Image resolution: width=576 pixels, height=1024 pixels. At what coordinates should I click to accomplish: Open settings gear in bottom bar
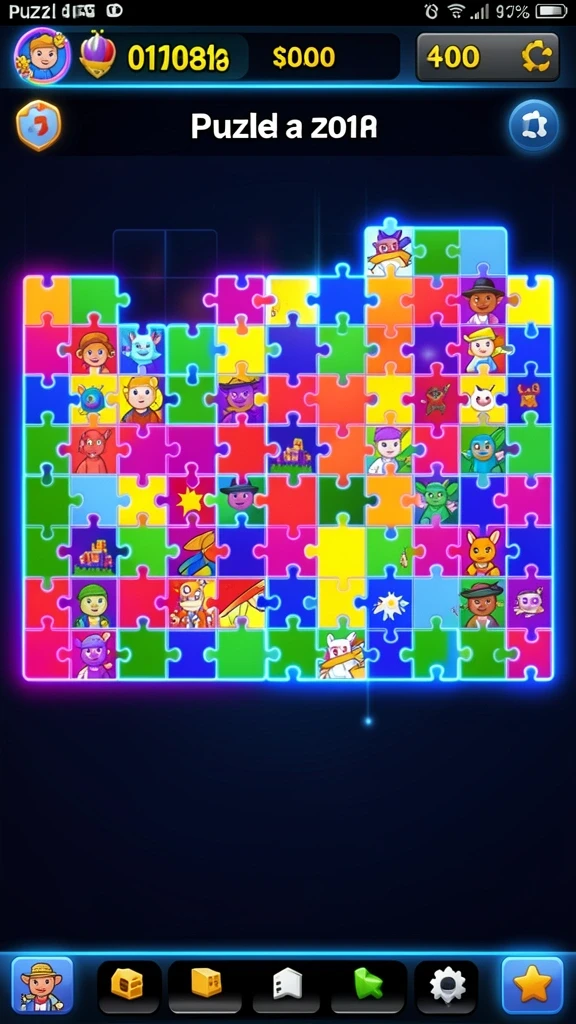point(447,985)
